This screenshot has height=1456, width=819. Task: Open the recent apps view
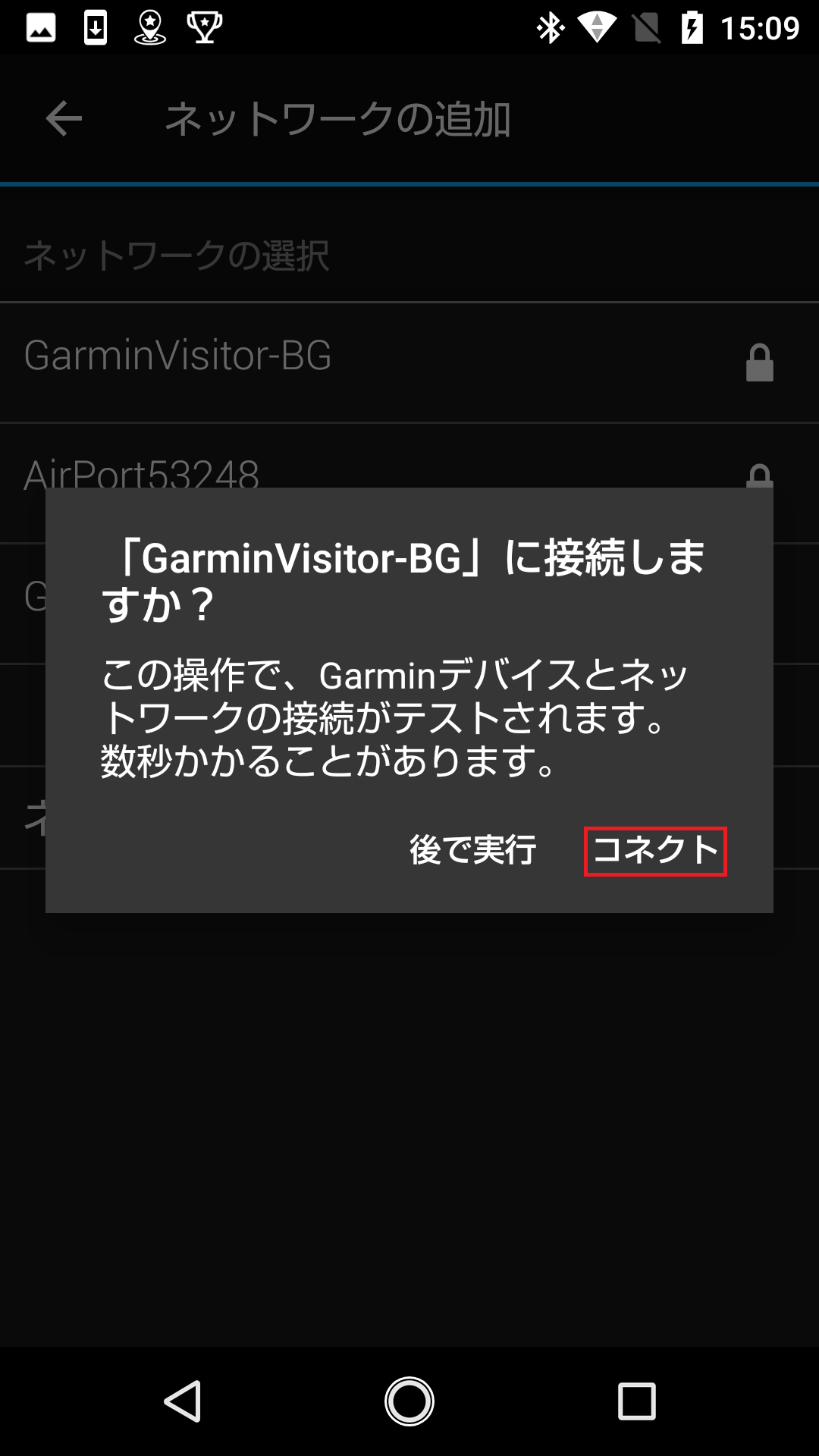(637, 1401)
